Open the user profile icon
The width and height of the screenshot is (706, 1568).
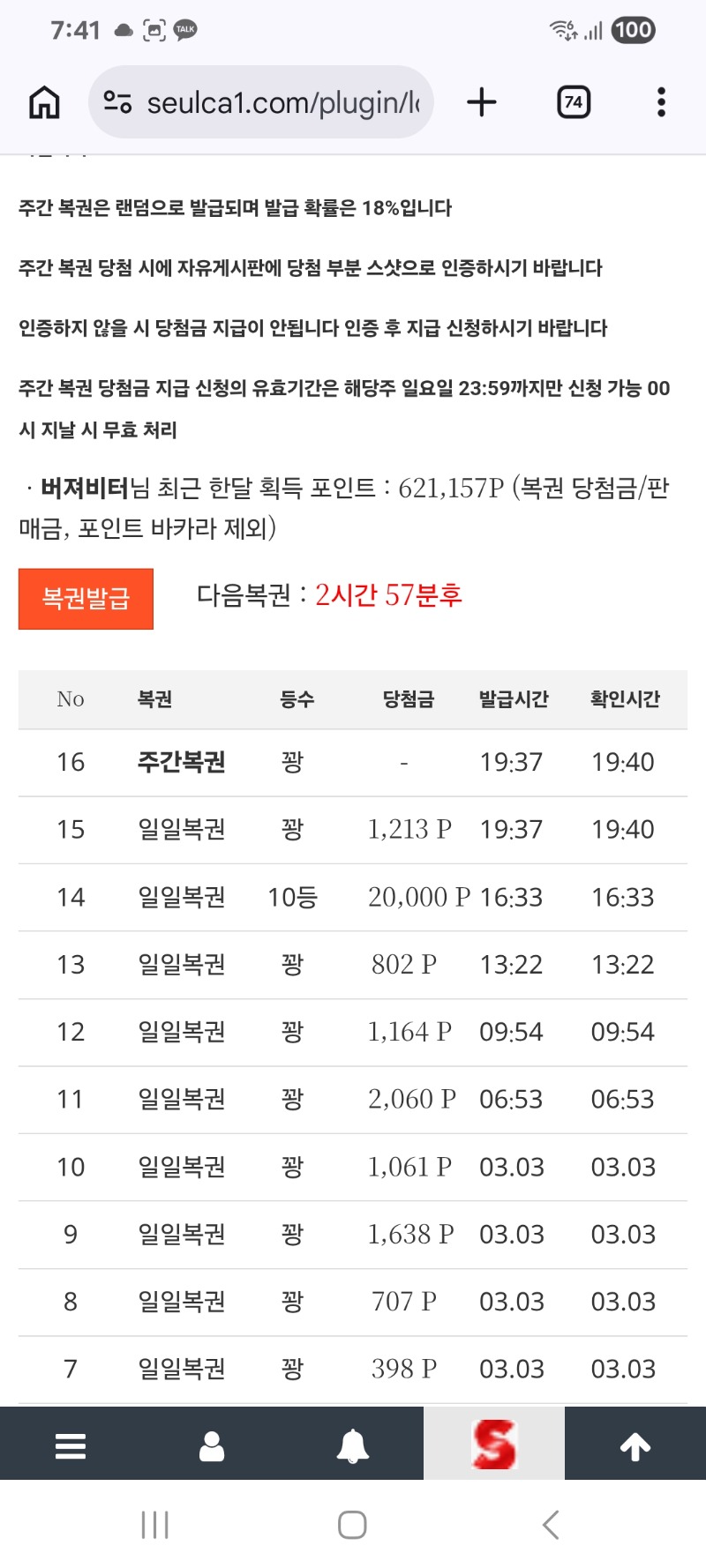coord(212,1446)
